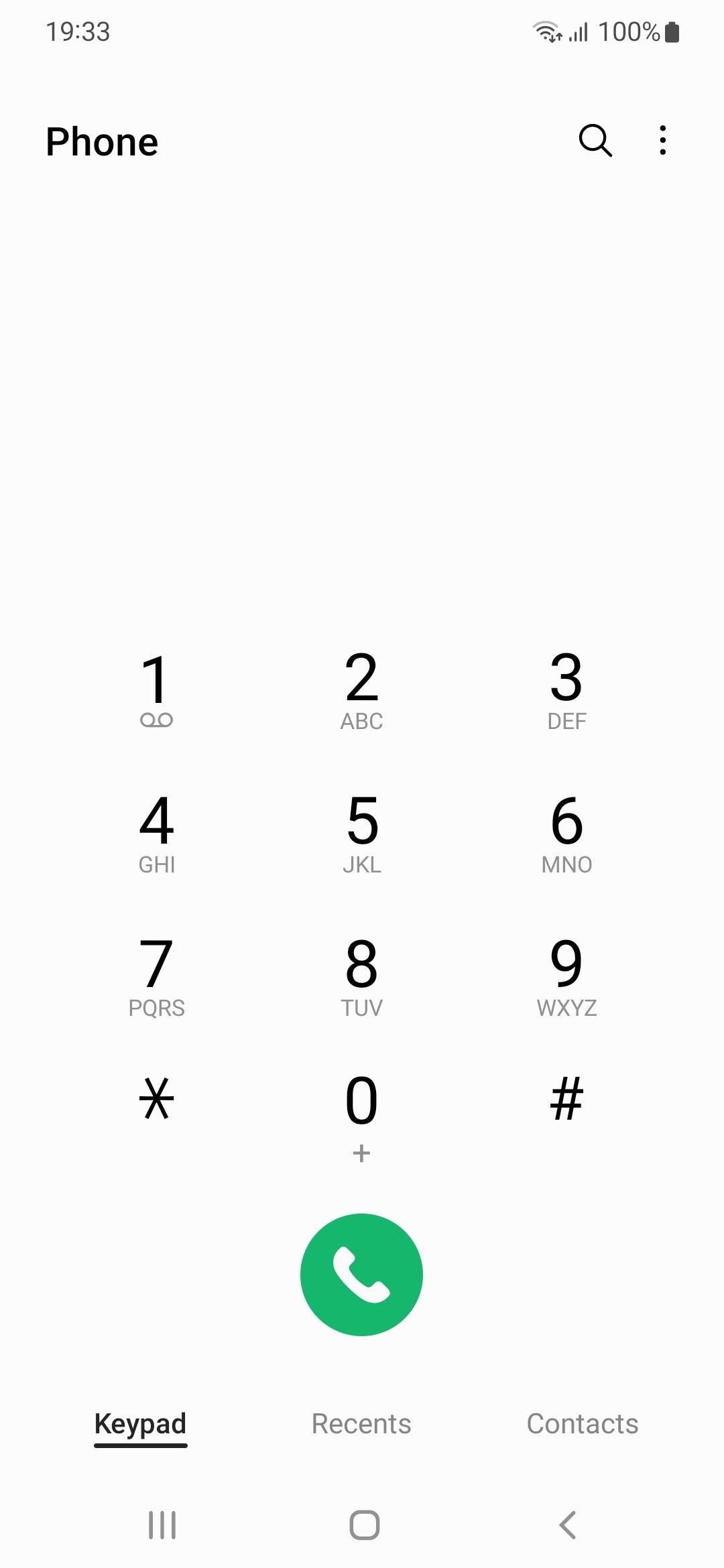Screen dimensions: 724x1568
Task: Select the Keypad tab
Action: 140,1424
